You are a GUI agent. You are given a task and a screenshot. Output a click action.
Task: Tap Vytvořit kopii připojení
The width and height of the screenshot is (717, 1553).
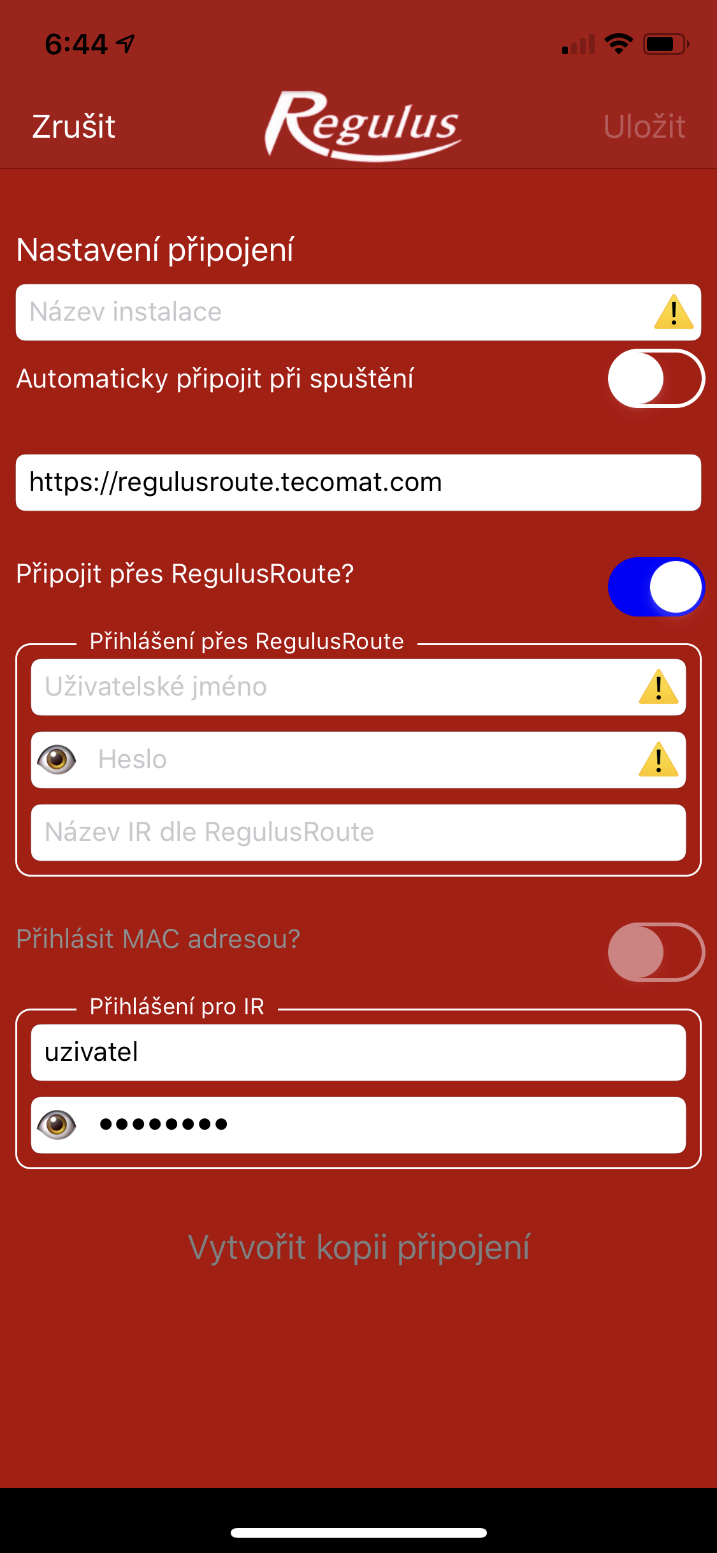click(x=359, y=1248)
